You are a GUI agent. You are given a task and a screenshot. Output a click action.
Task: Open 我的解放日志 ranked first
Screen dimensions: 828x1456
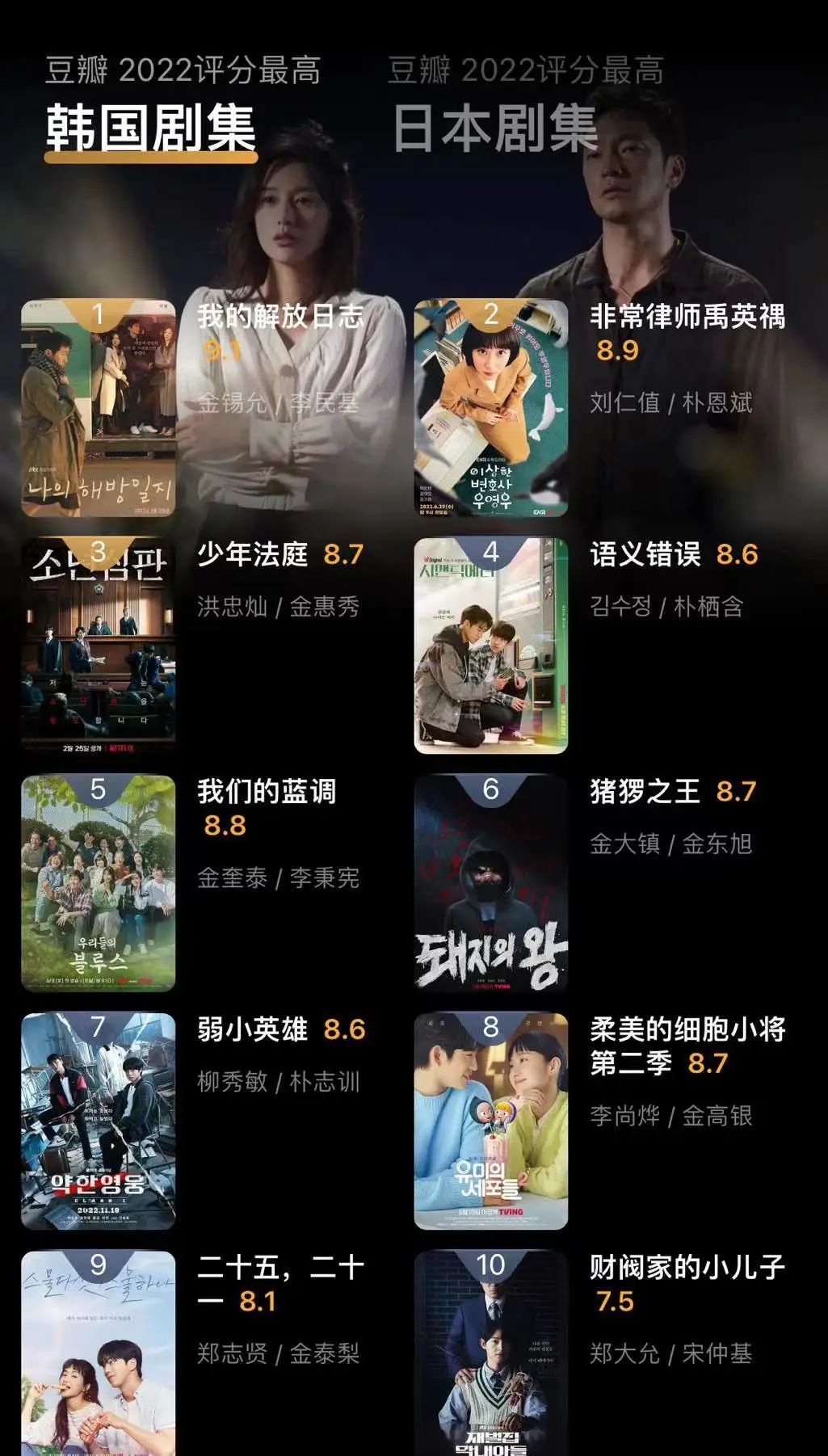click(99, 408)
